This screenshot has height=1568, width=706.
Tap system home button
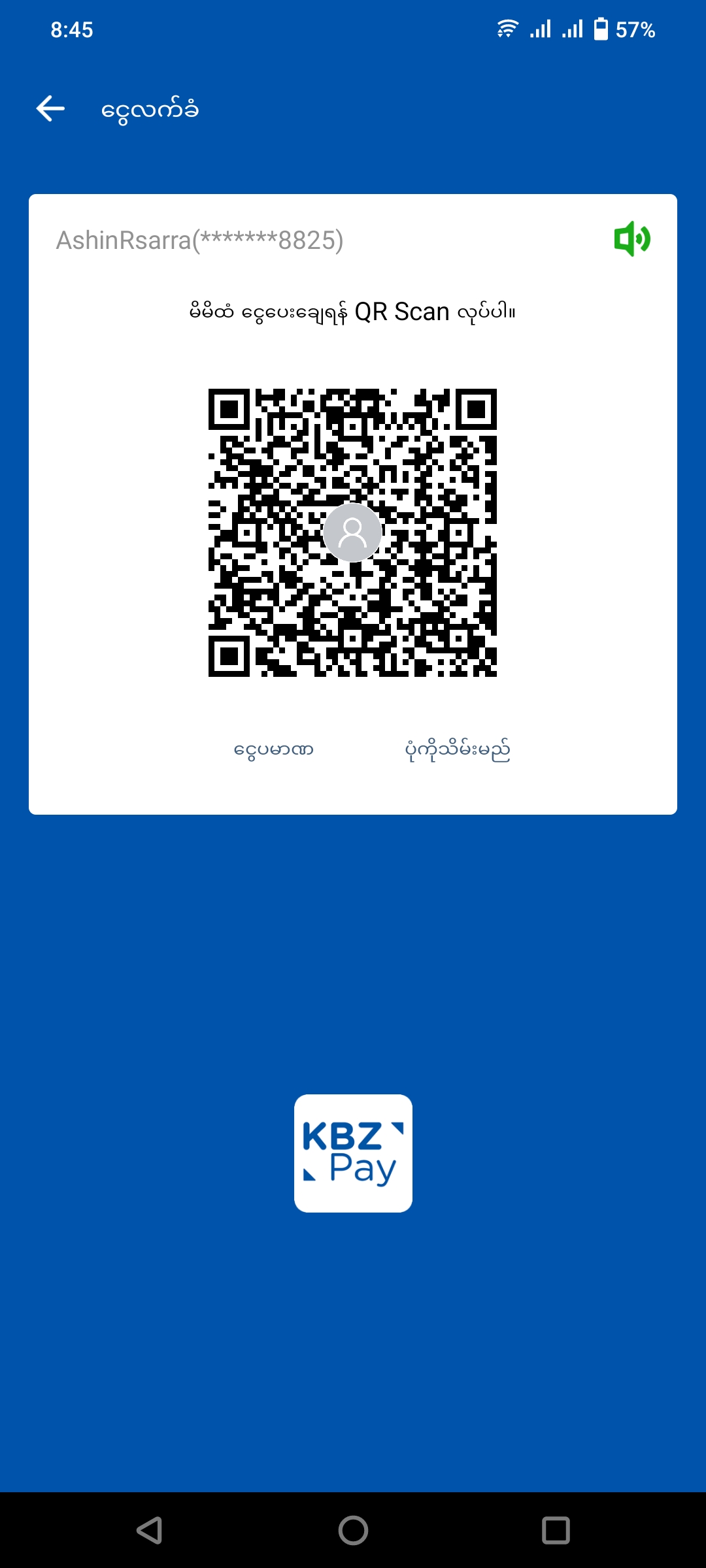(353, 1529)
